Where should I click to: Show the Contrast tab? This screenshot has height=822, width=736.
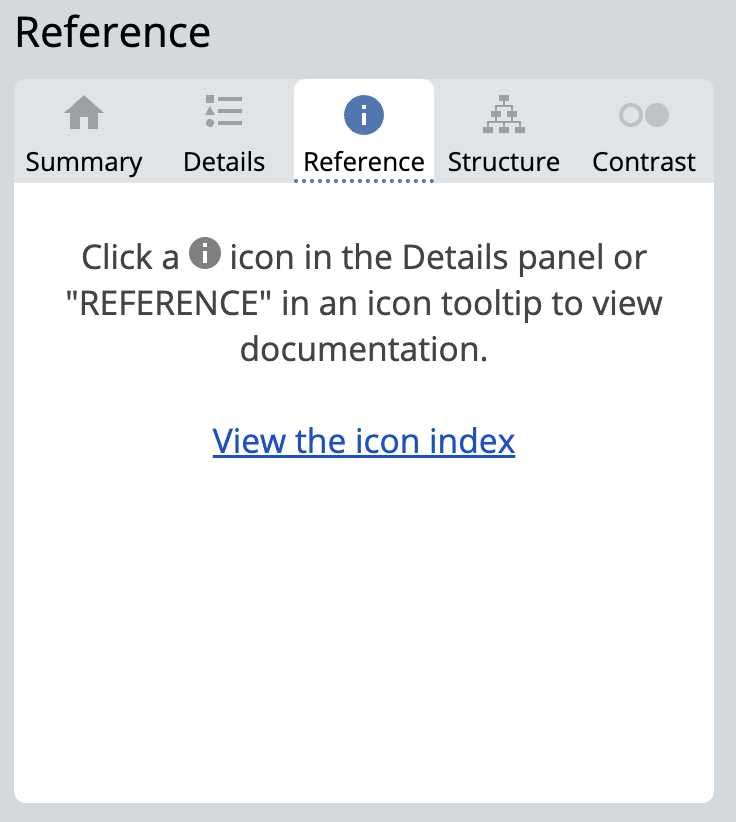644,134
